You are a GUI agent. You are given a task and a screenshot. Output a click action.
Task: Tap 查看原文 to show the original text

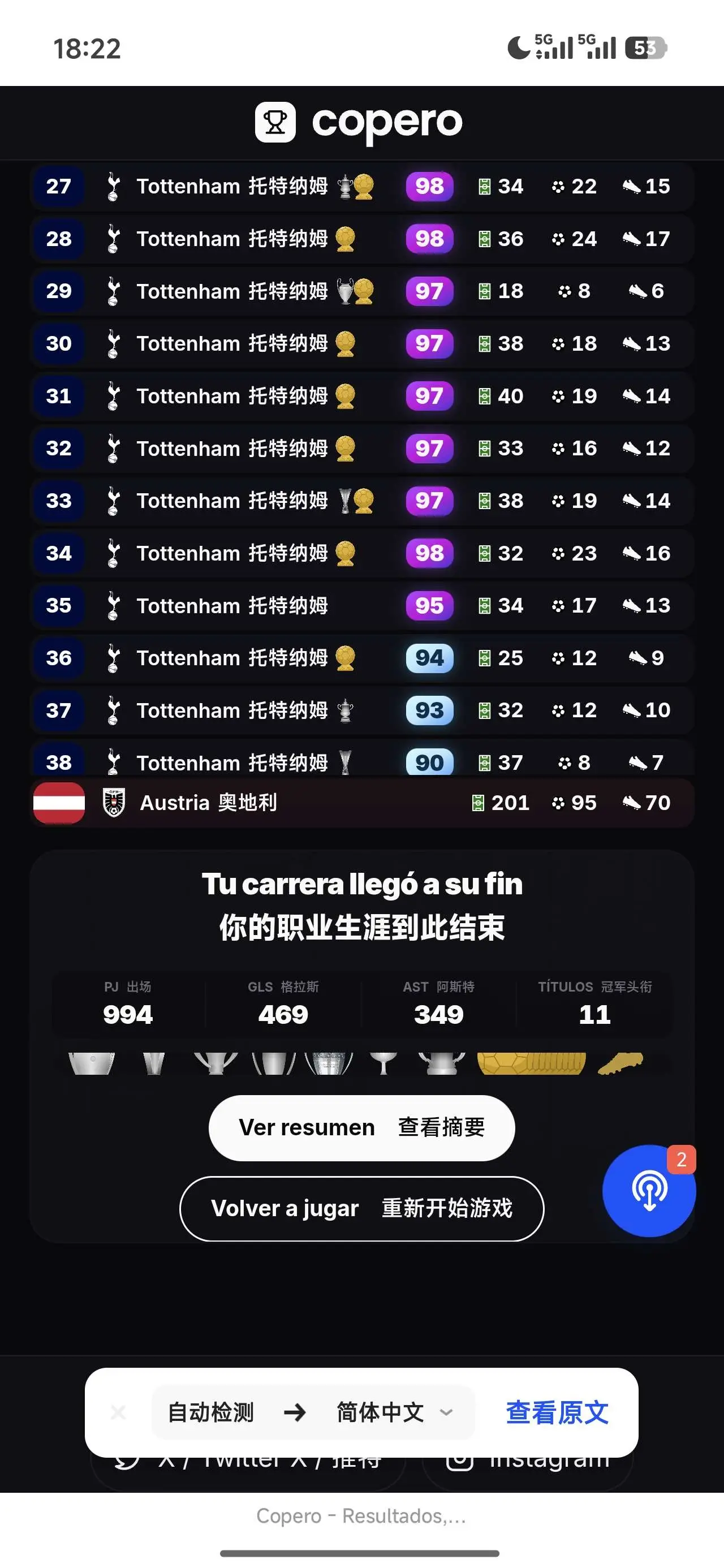557,1412
